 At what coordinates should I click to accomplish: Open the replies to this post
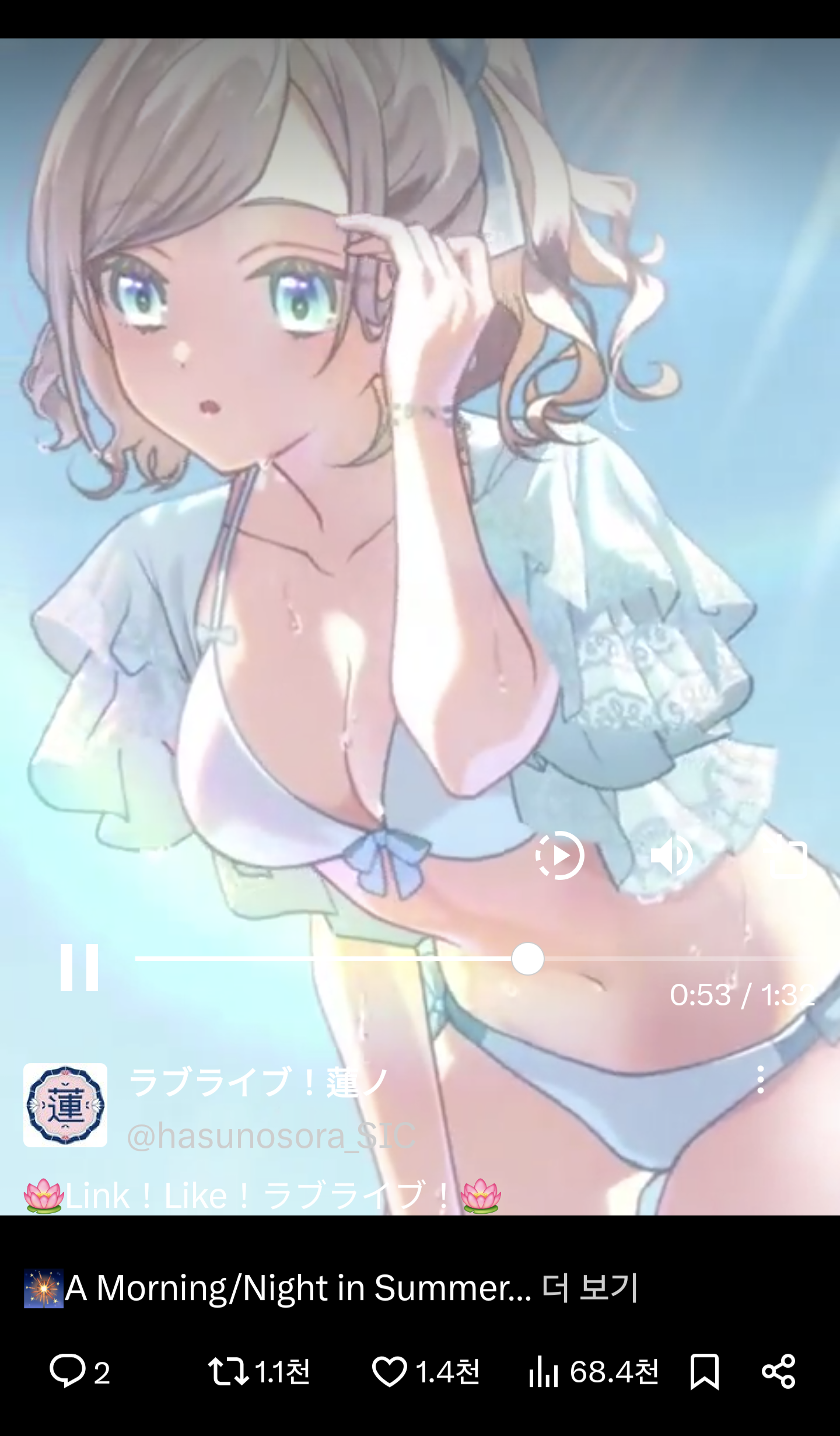pyautogui.click(x=80, y=1371)
